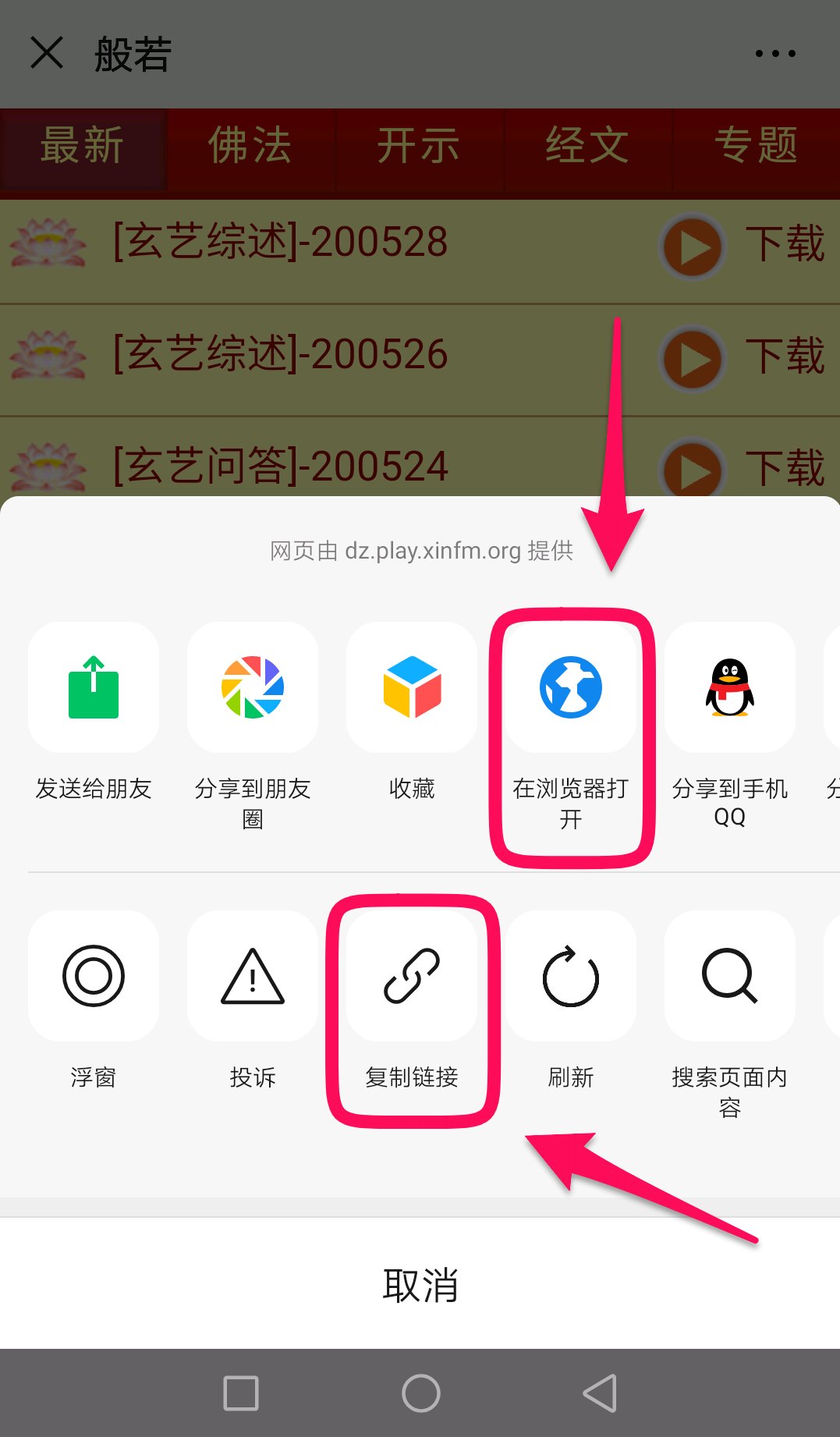Open the page with 在浏览器打开

pos(571,687)
